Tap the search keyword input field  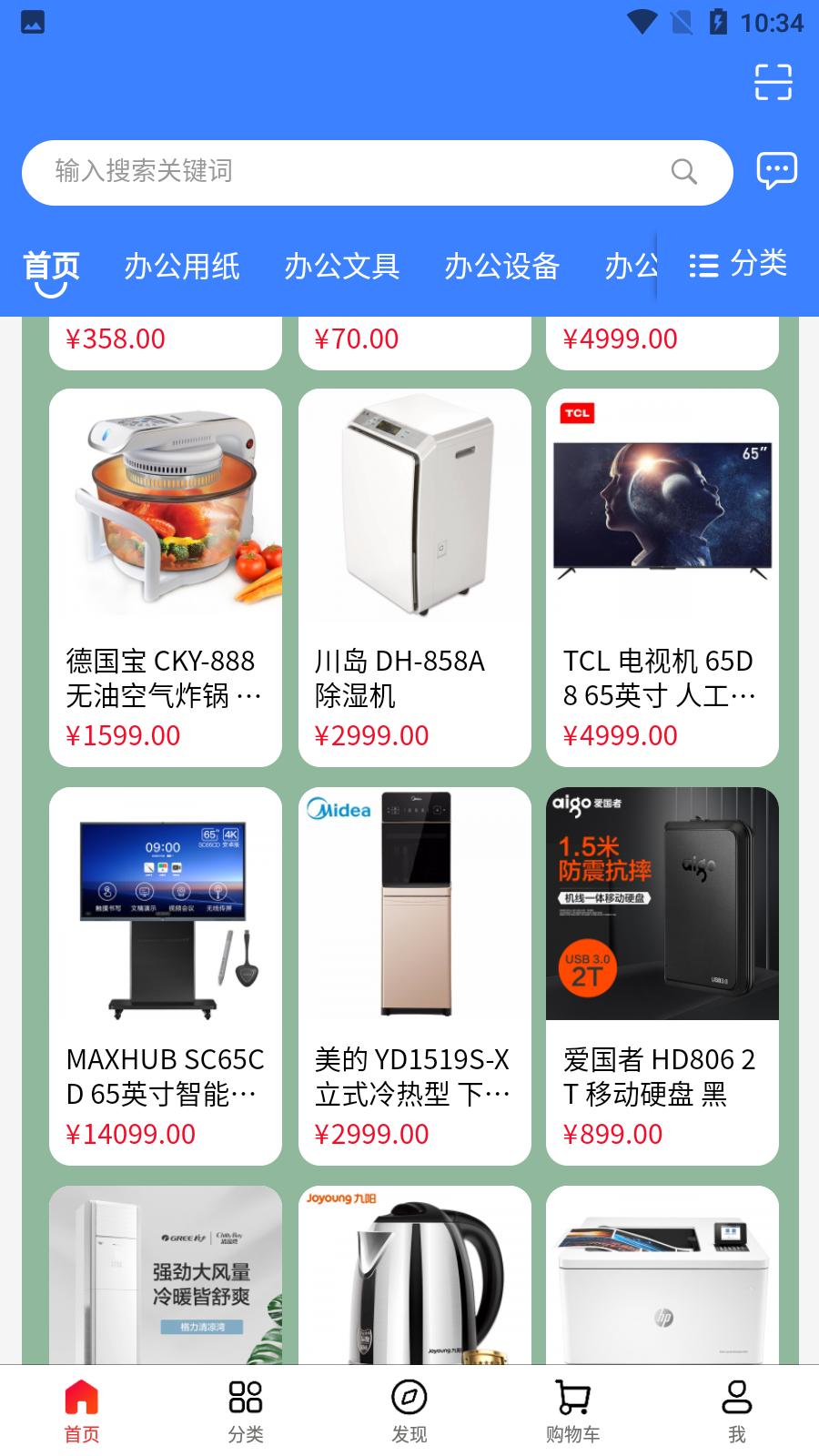click(x=377, y=172)
